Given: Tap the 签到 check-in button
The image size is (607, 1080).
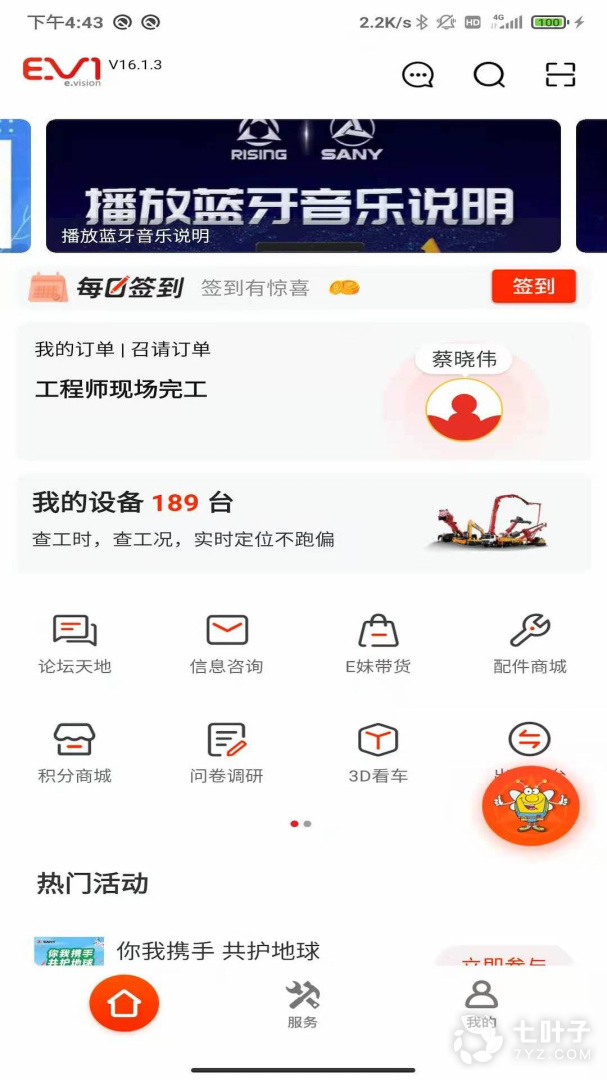Looking at the screenshot, I should pyautogui.click(x=533, y=286).
